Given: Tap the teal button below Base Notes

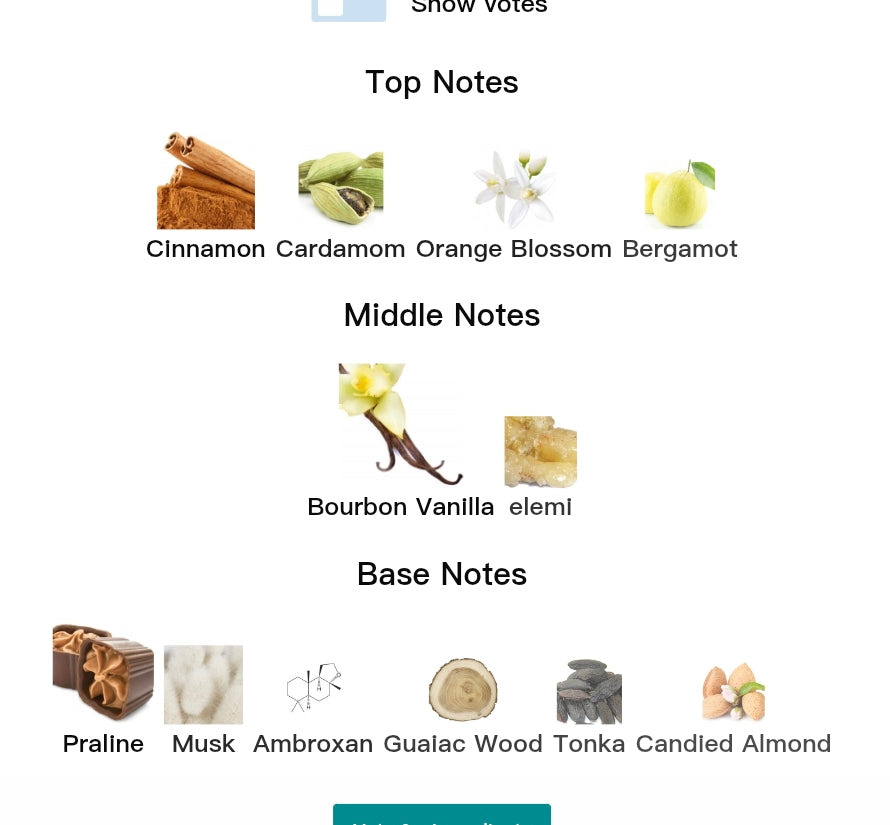Looking at the screenshot, I should tap(441, 815).
